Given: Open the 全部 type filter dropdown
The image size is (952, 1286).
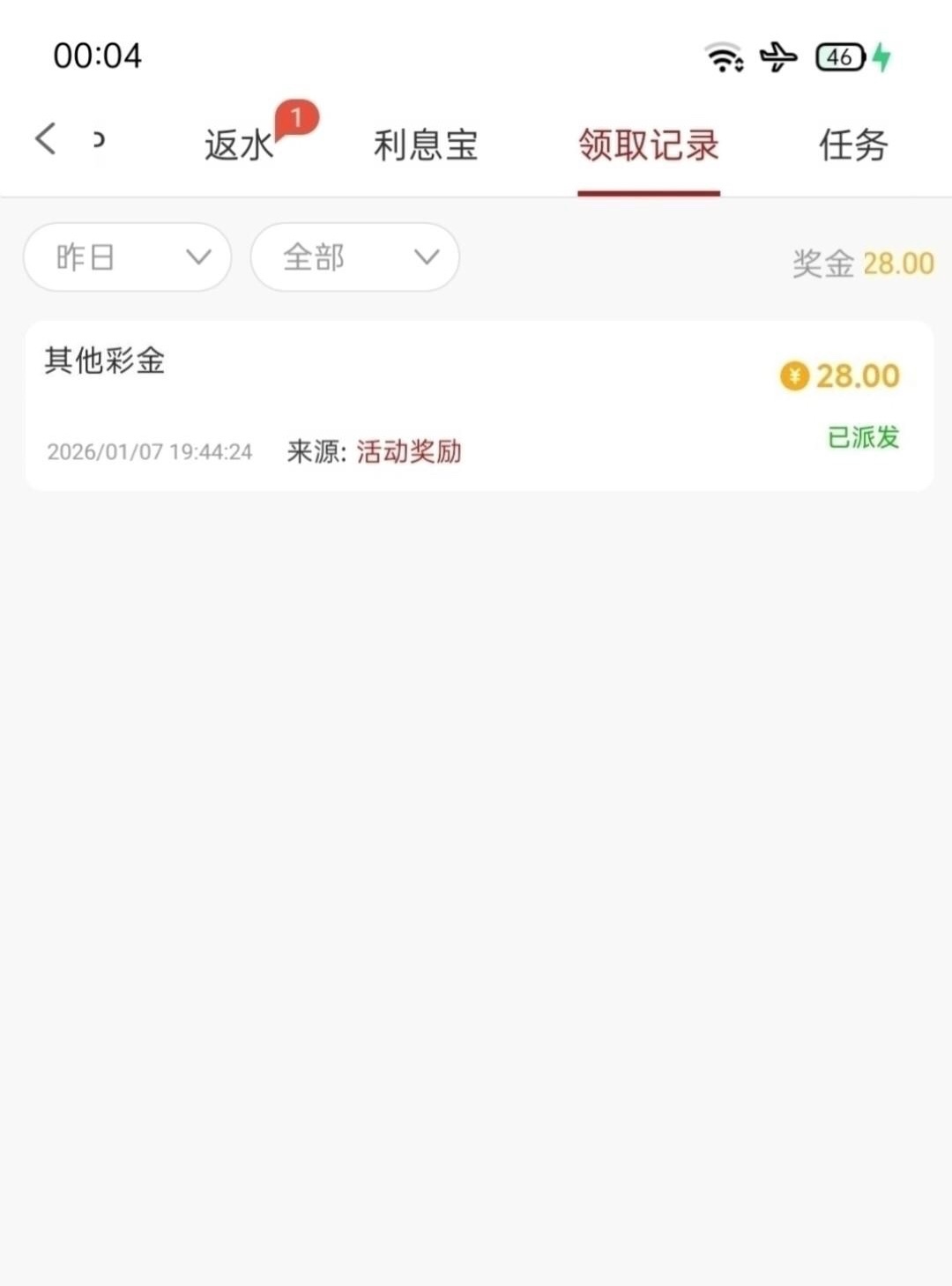Looking at the screenshot, I should pos(355,257).
